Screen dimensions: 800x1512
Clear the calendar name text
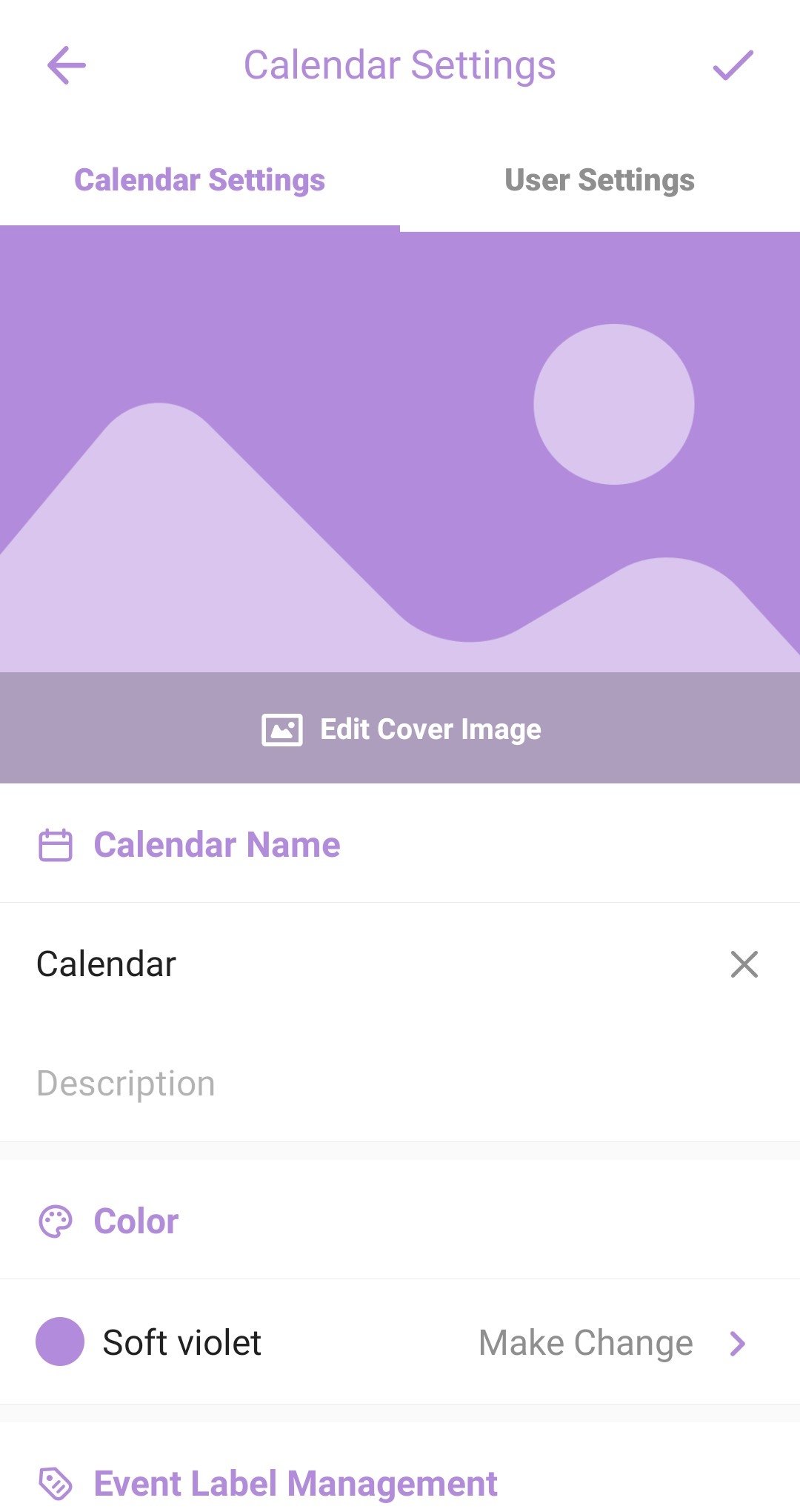click(x=744, y=964)
